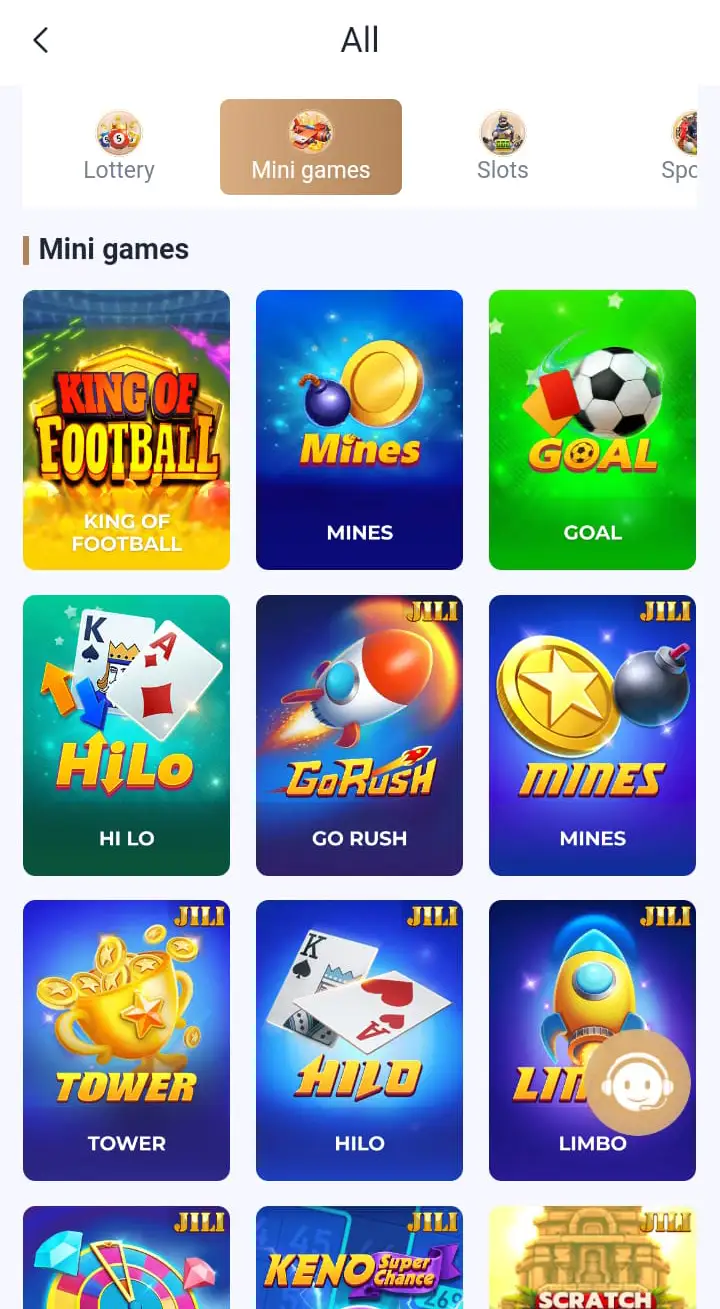The width and height of the screenshot is (720, 1309).
Task: Launch the Goal game tile
Action: point(592,430)
